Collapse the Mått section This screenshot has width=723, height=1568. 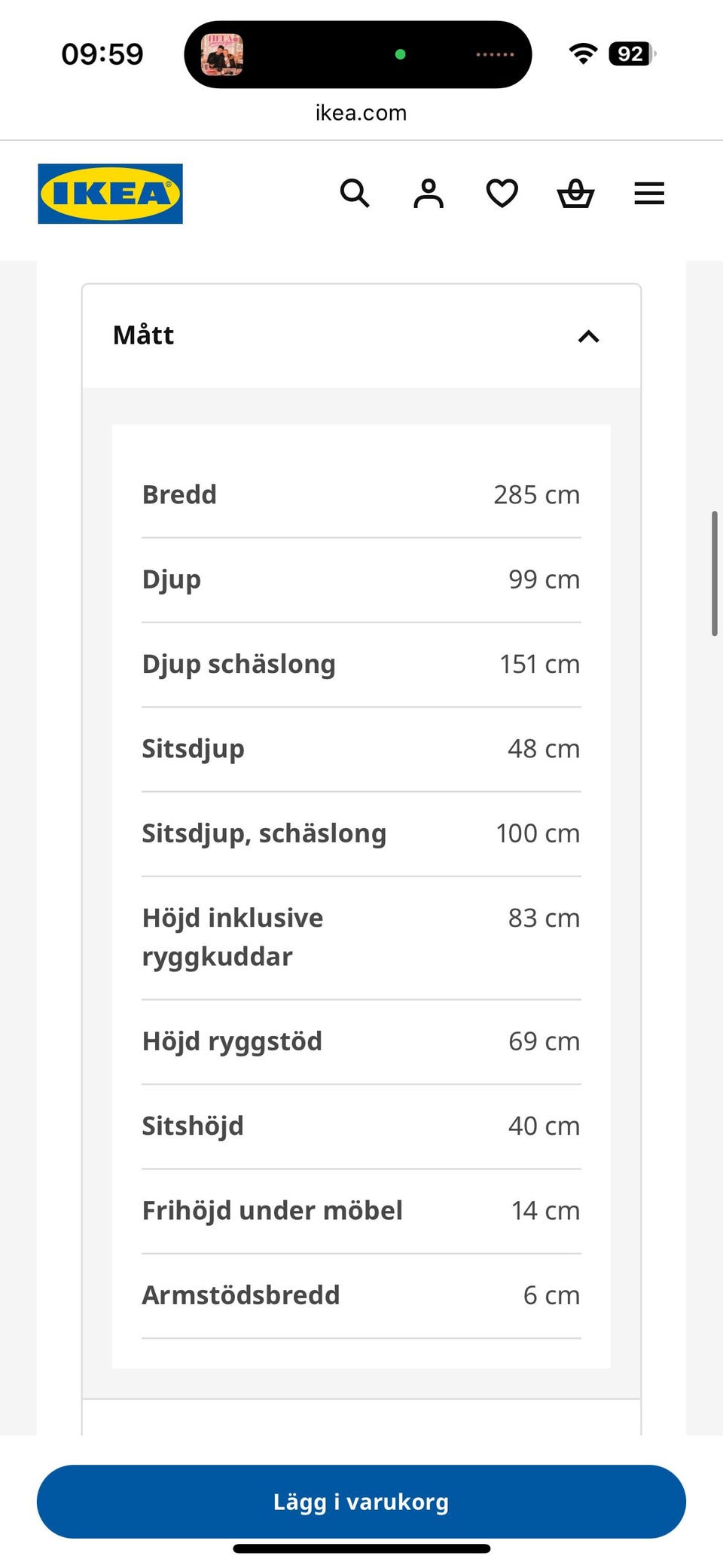(361, 336)
